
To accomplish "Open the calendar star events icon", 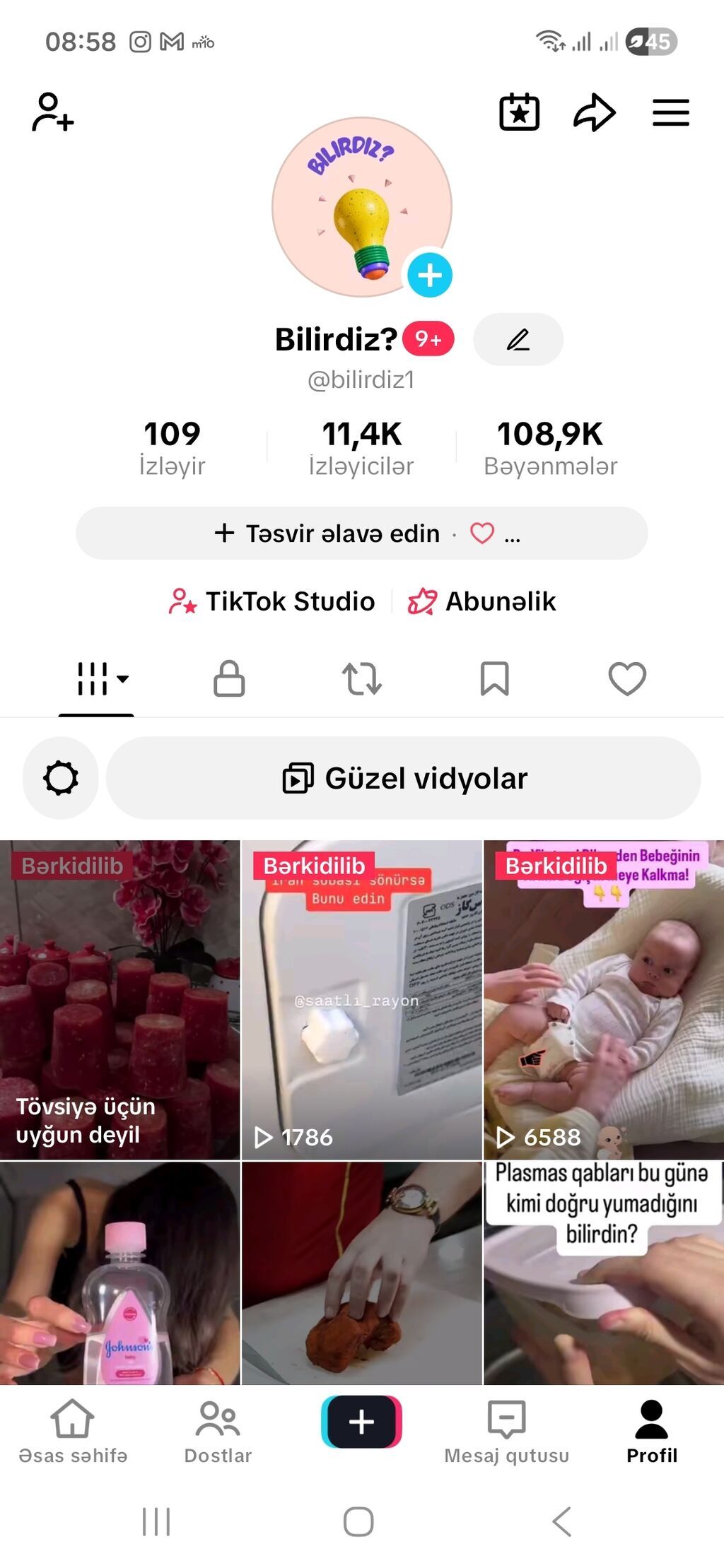I will 520,113.
